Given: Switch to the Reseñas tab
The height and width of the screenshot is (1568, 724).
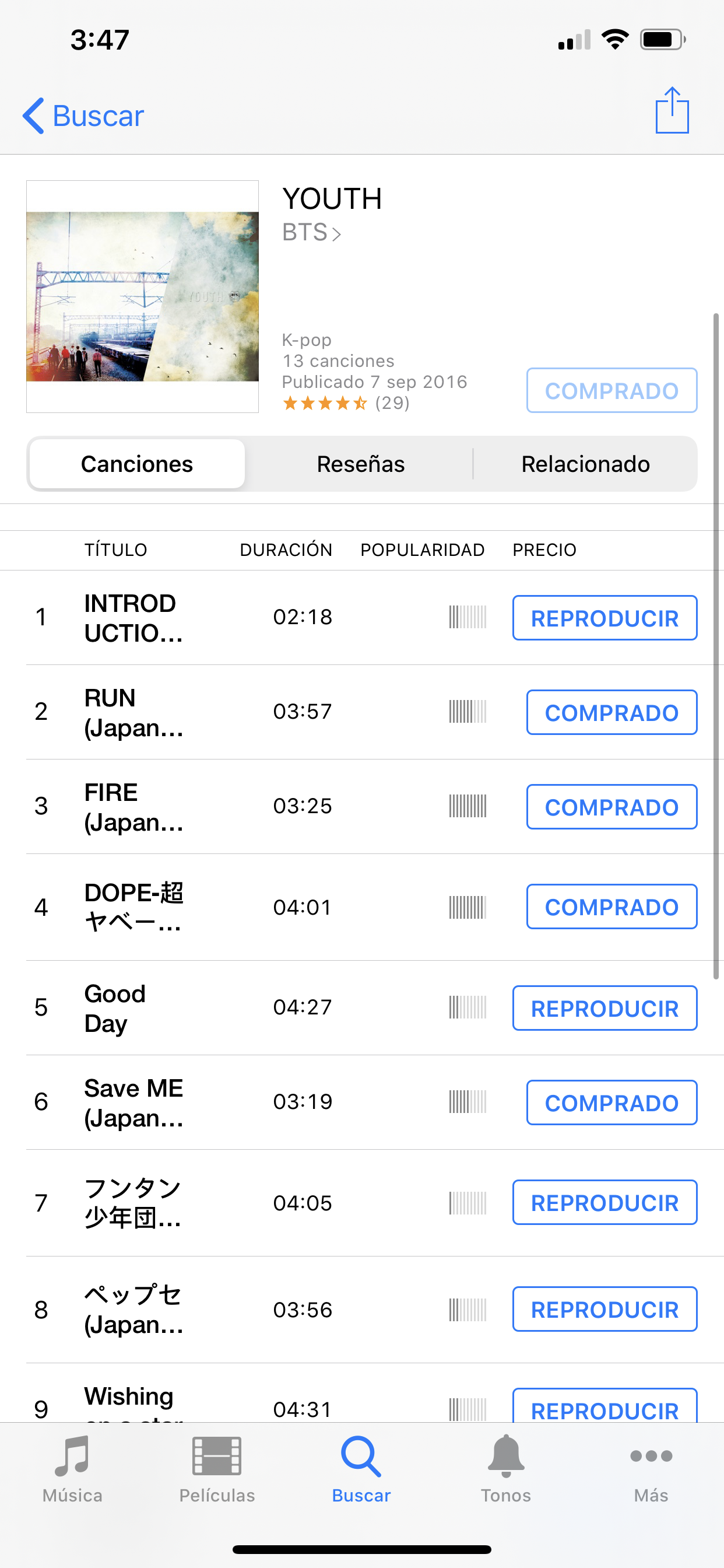Looking at the screenshot, I should pyautogui.click(x=360, y=464).
